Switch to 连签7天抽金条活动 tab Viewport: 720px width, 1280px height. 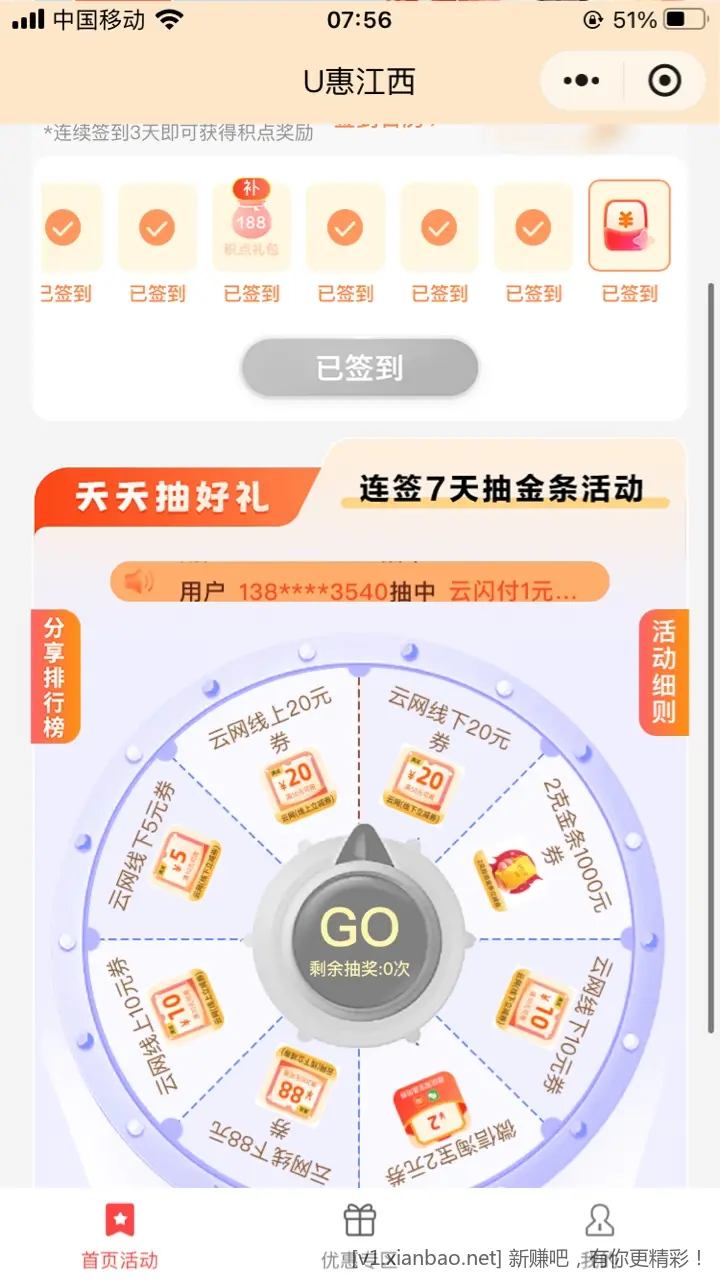click(x=500, y=489)
